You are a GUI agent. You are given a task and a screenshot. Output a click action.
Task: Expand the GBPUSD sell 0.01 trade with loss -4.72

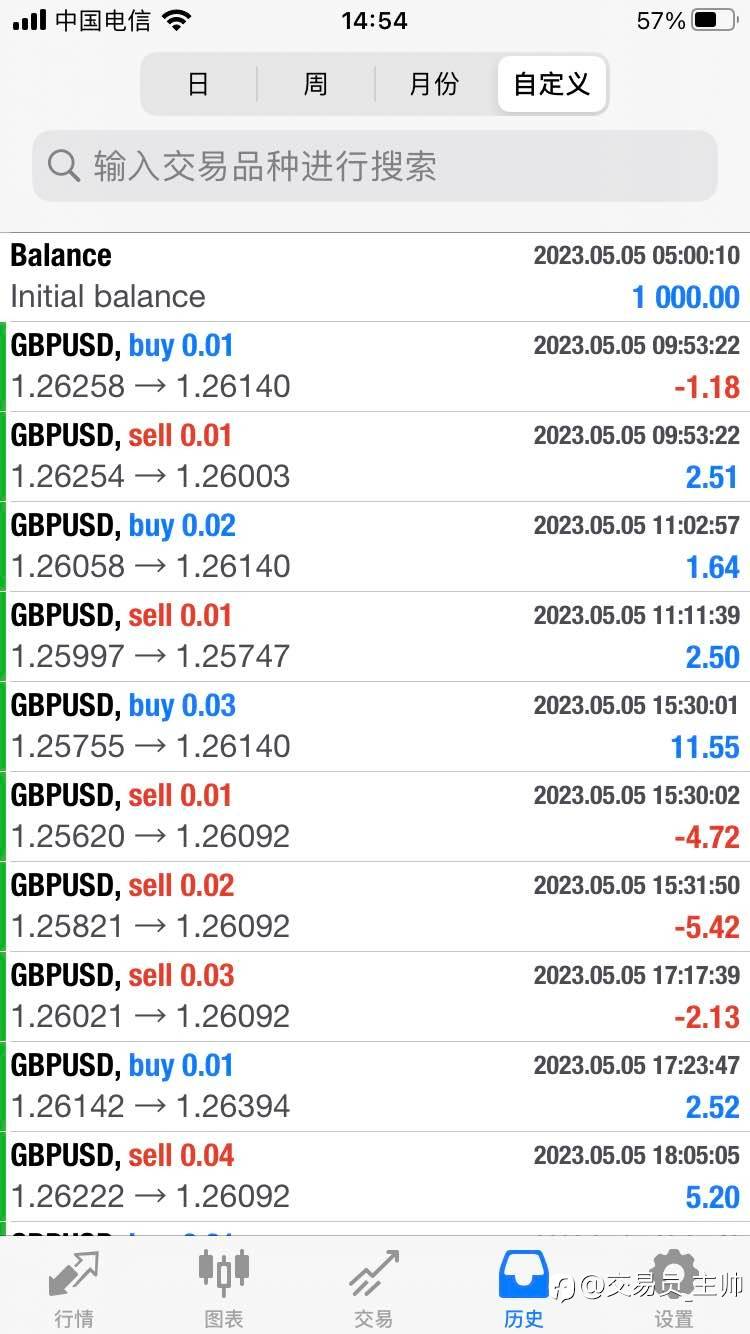pyautogui.click(x=375, y=816)
